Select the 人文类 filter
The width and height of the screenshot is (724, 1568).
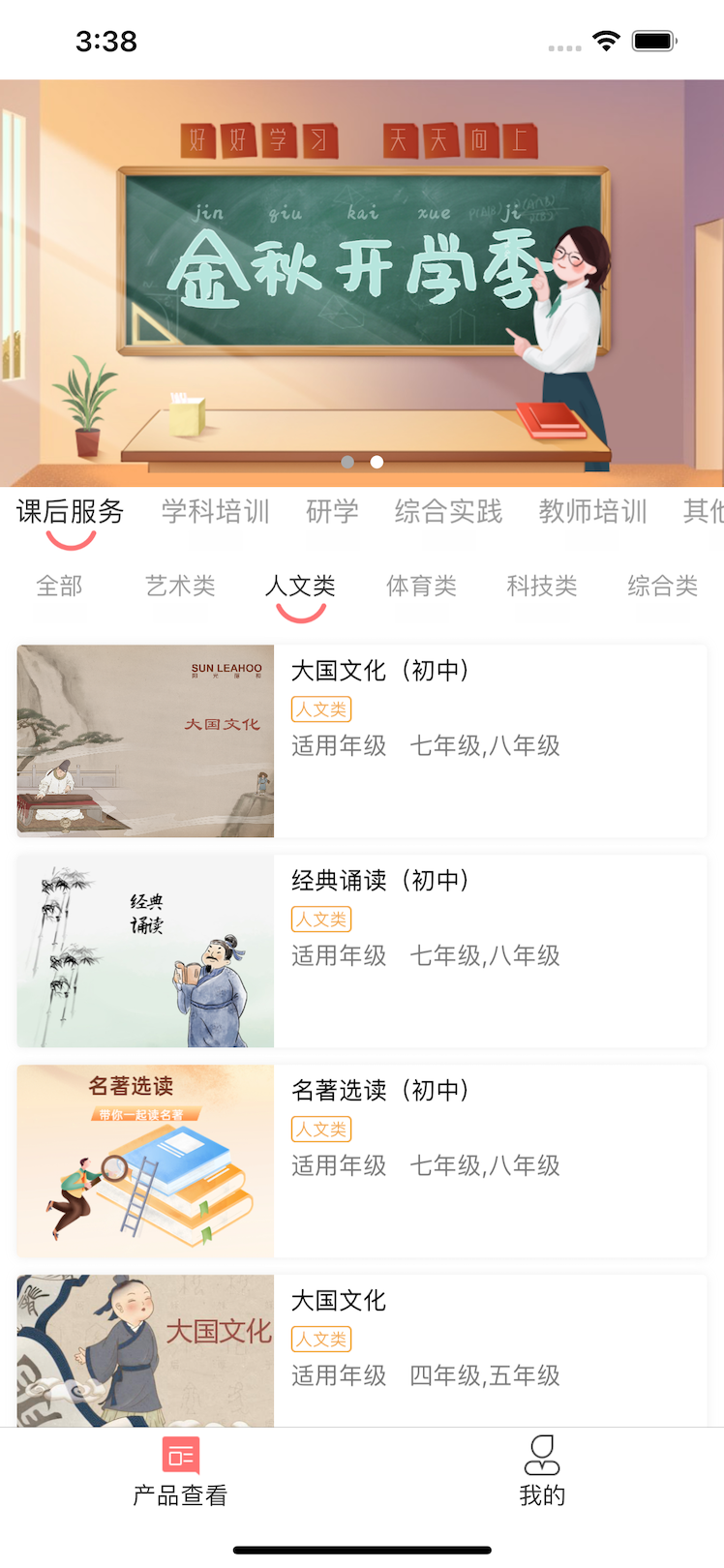click(300, 586)
